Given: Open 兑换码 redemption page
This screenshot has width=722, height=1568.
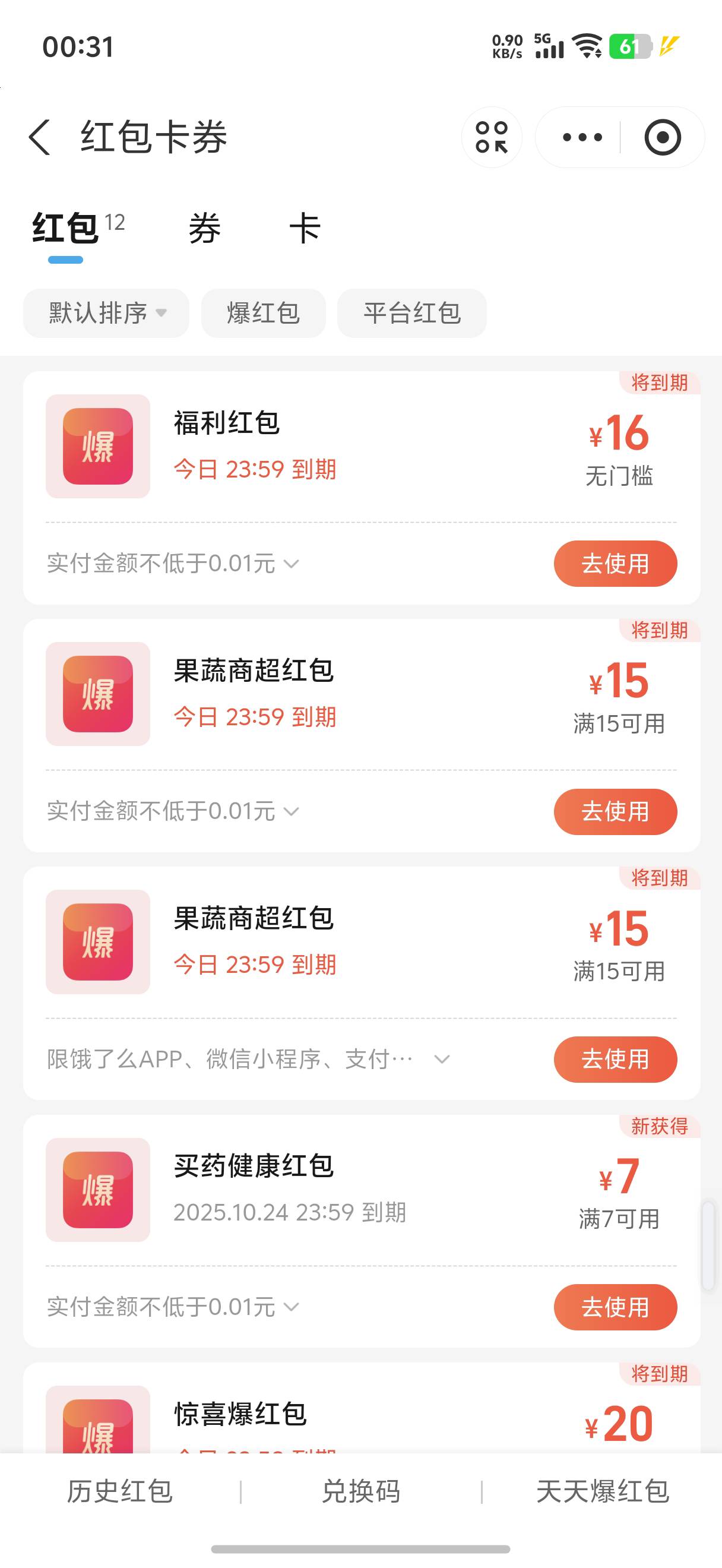Looking at the screenshot, I should tap(360, 1492).
